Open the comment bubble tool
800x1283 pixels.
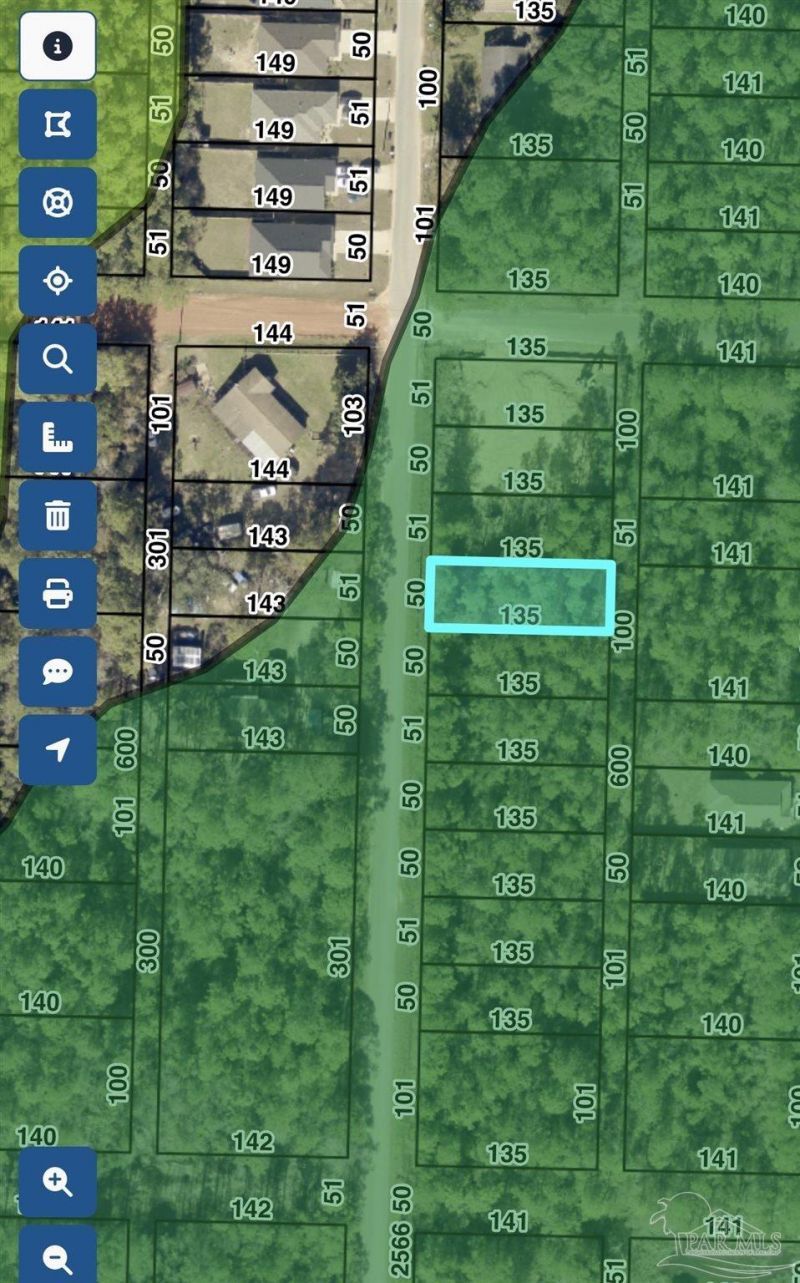[58, 672]
